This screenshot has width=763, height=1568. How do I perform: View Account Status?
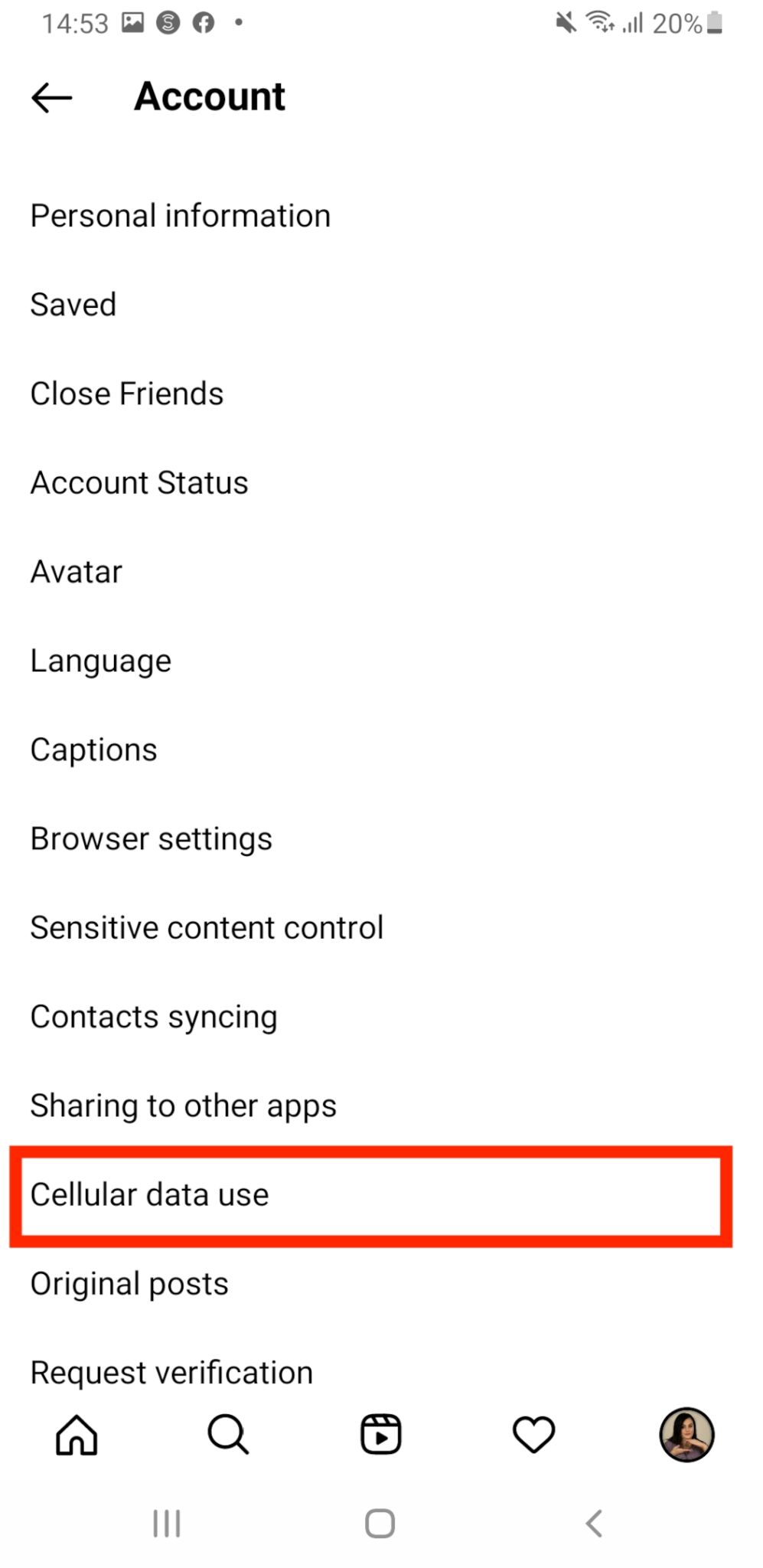point(381,483)
